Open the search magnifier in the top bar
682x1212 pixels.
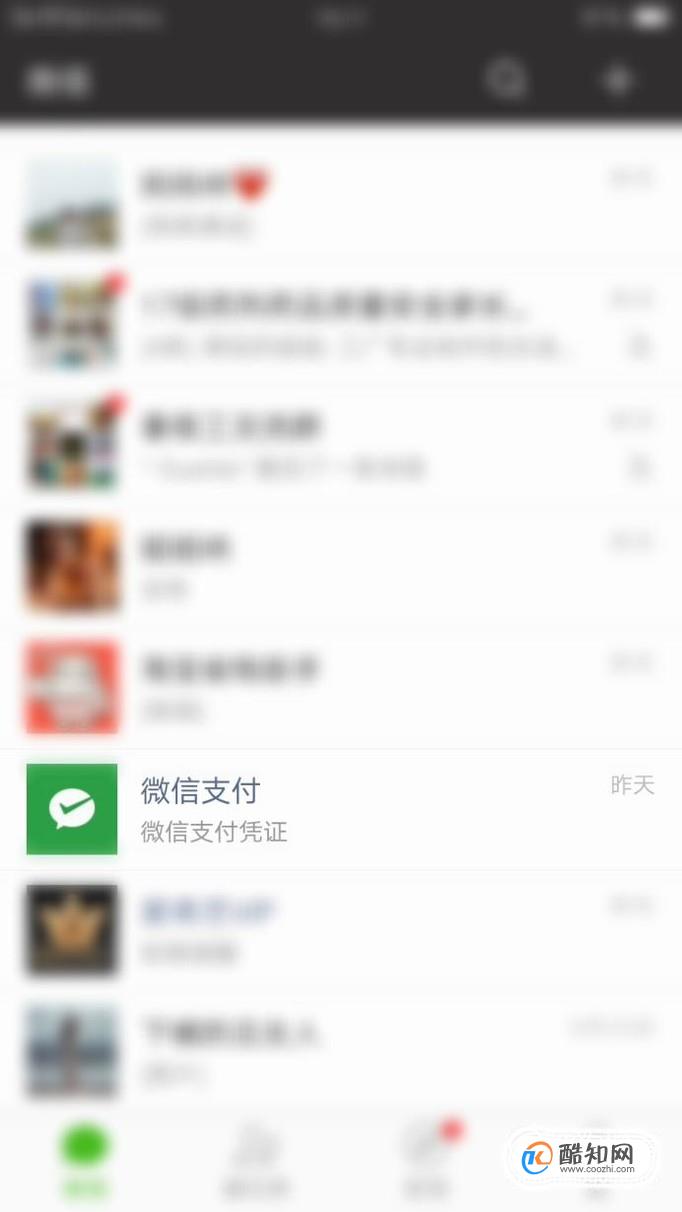(x=506, y=79)
